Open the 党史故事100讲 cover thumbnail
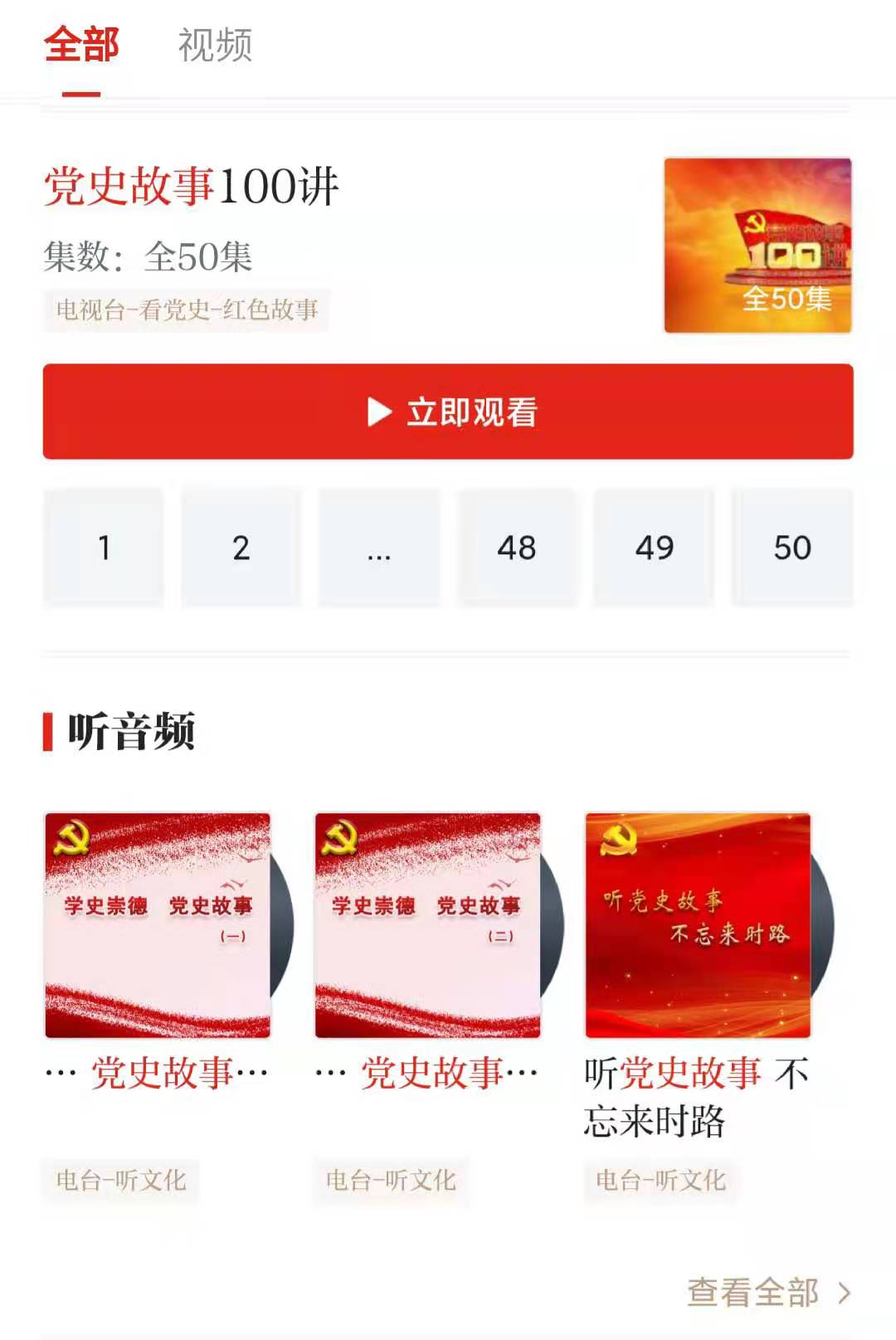Screen dimensions: 896x1340 point(757,246)
